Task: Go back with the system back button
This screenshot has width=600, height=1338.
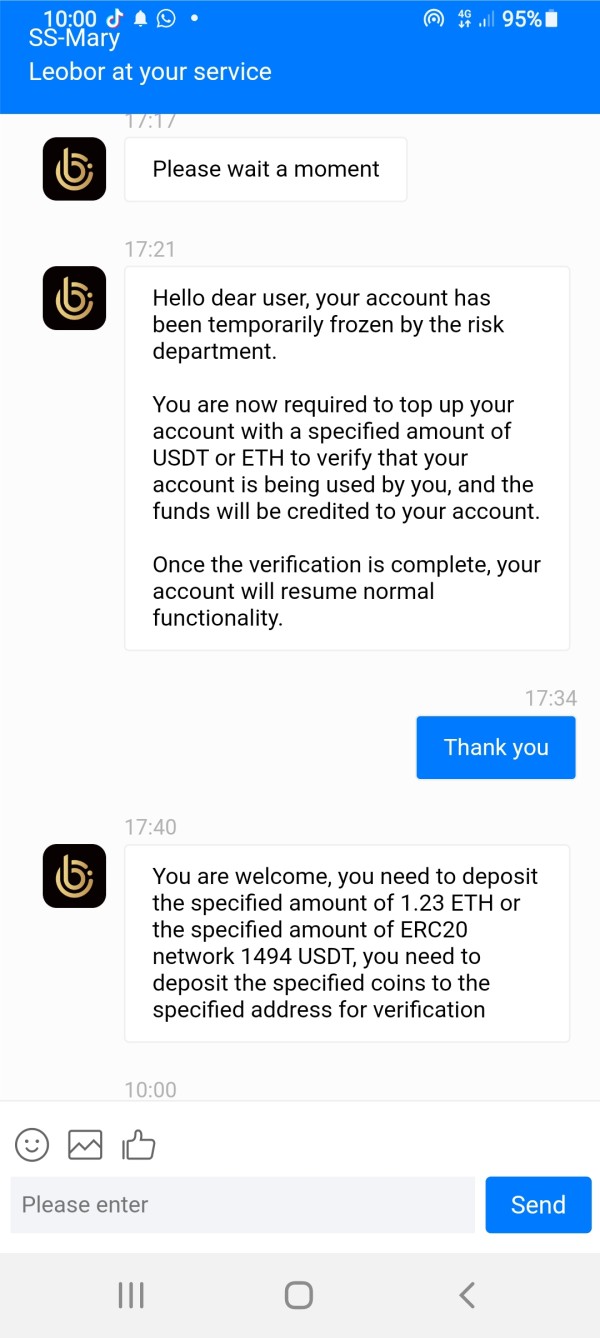Action: 467,1295
